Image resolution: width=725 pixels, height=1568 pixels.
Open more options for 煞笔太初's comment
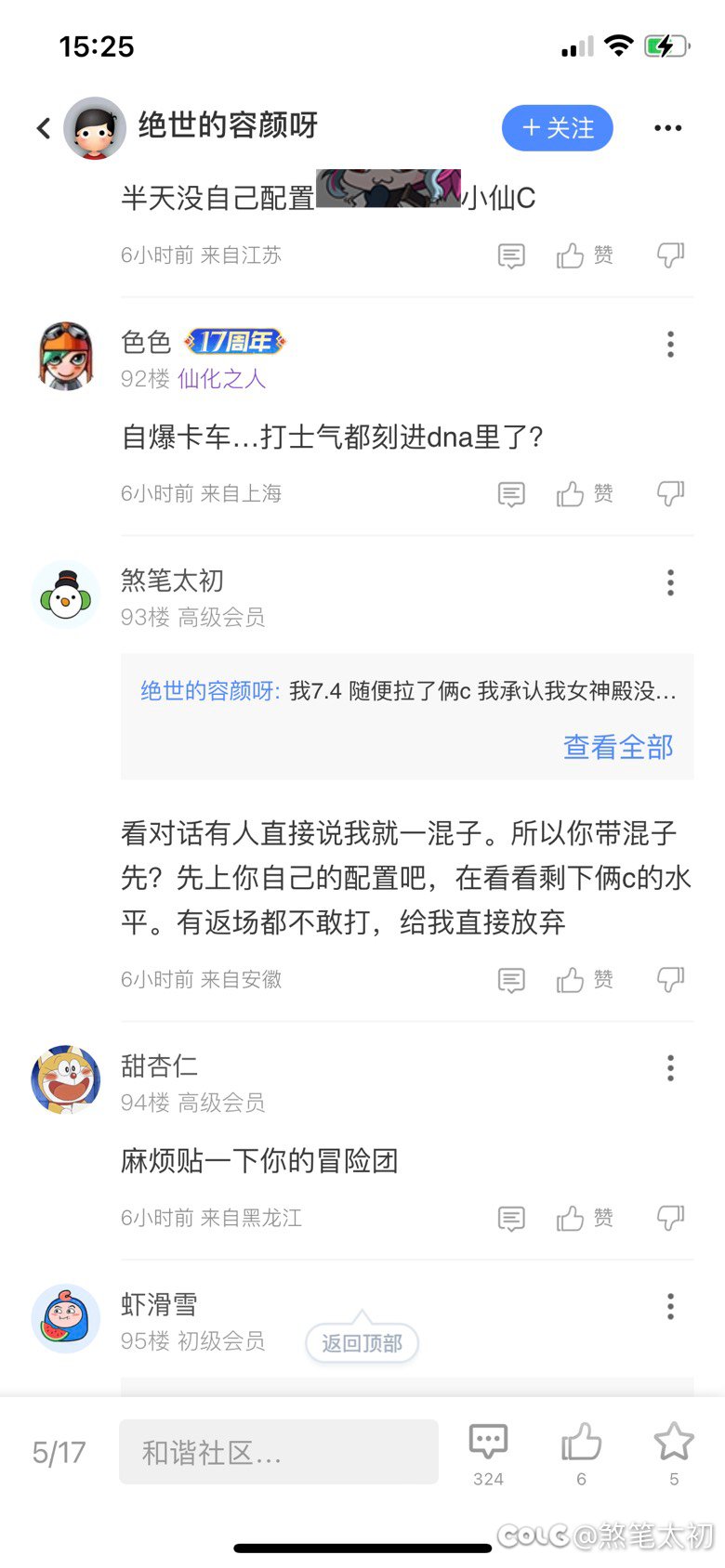click(x=670, y=583)
